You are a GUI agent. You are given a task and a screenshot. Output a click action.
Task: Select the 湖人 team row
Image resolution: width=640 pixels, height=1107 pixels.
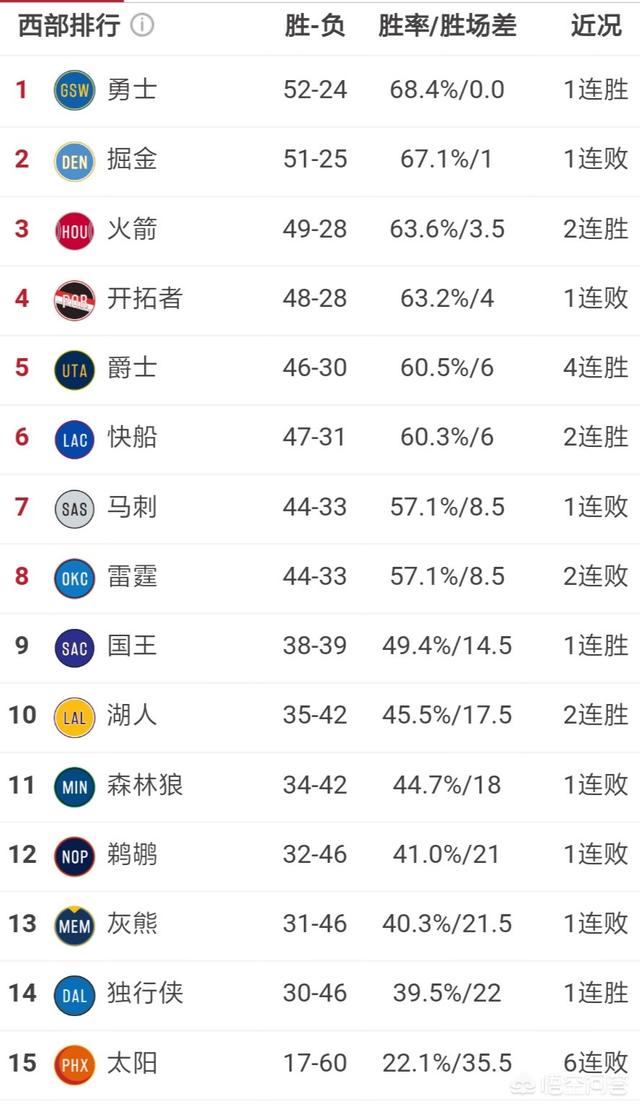pos(320,717)
